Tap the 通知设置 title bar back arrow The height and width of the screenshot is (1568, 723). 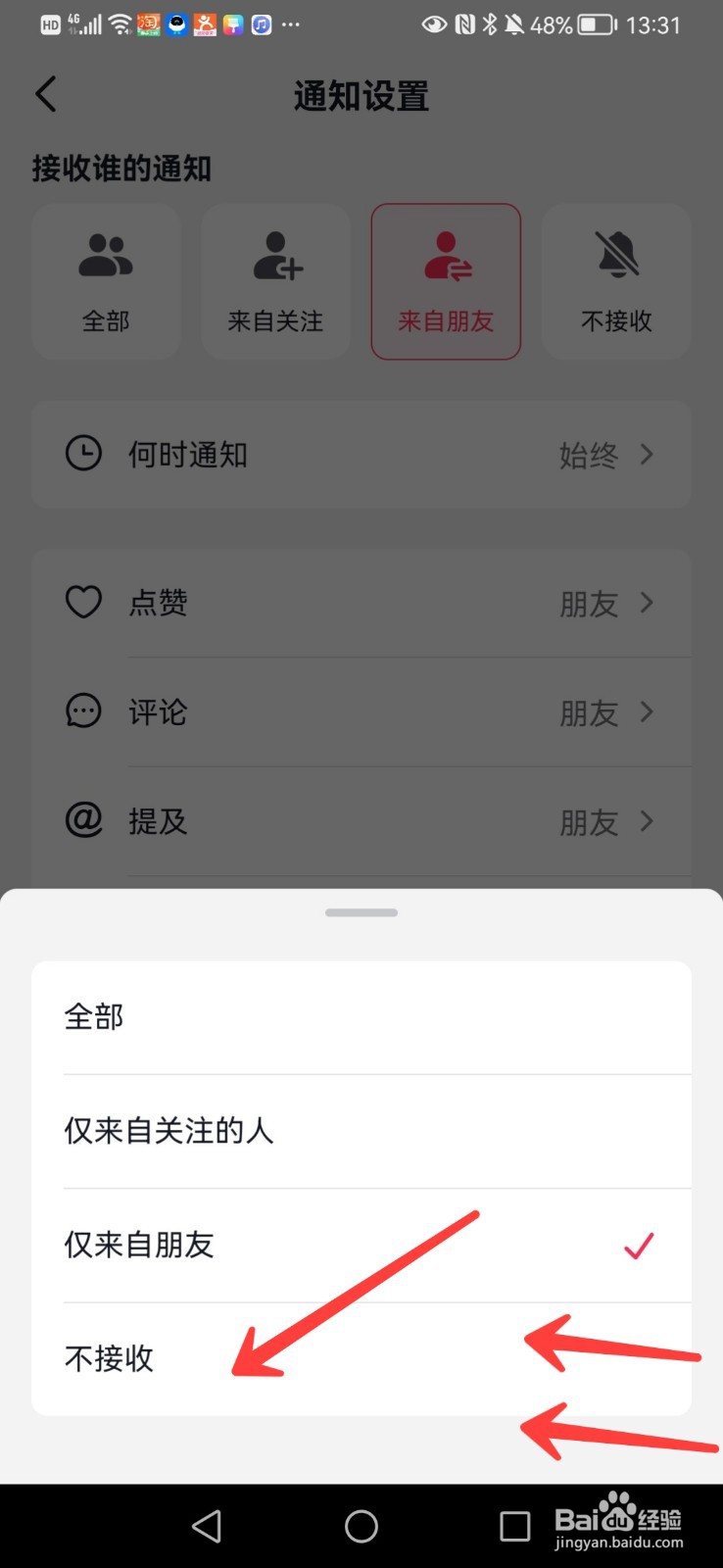click(x=44, y=94)
